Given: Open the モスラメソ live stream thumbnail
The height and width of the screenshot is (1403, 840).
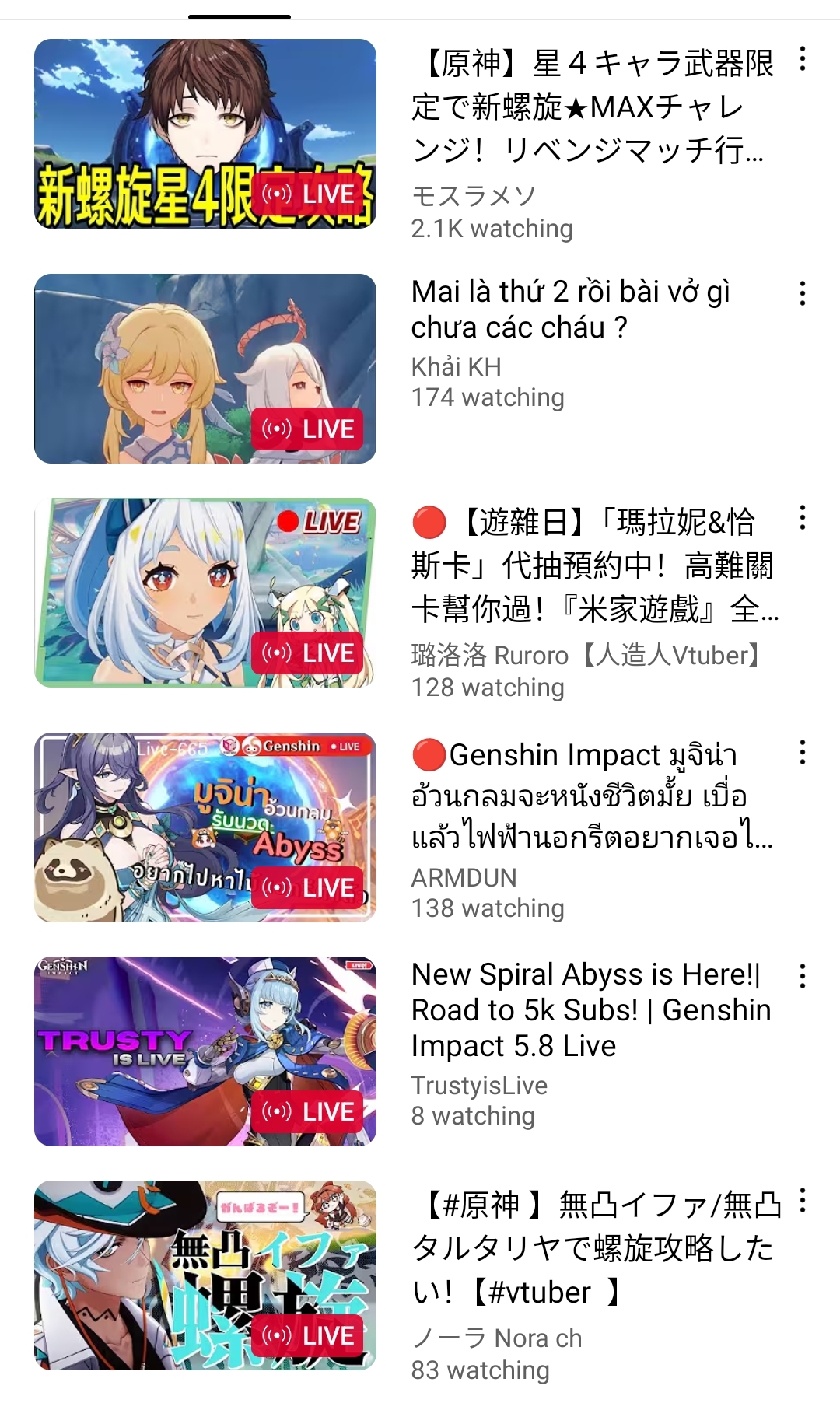Looking at the screenshot, I should point(205,134).
